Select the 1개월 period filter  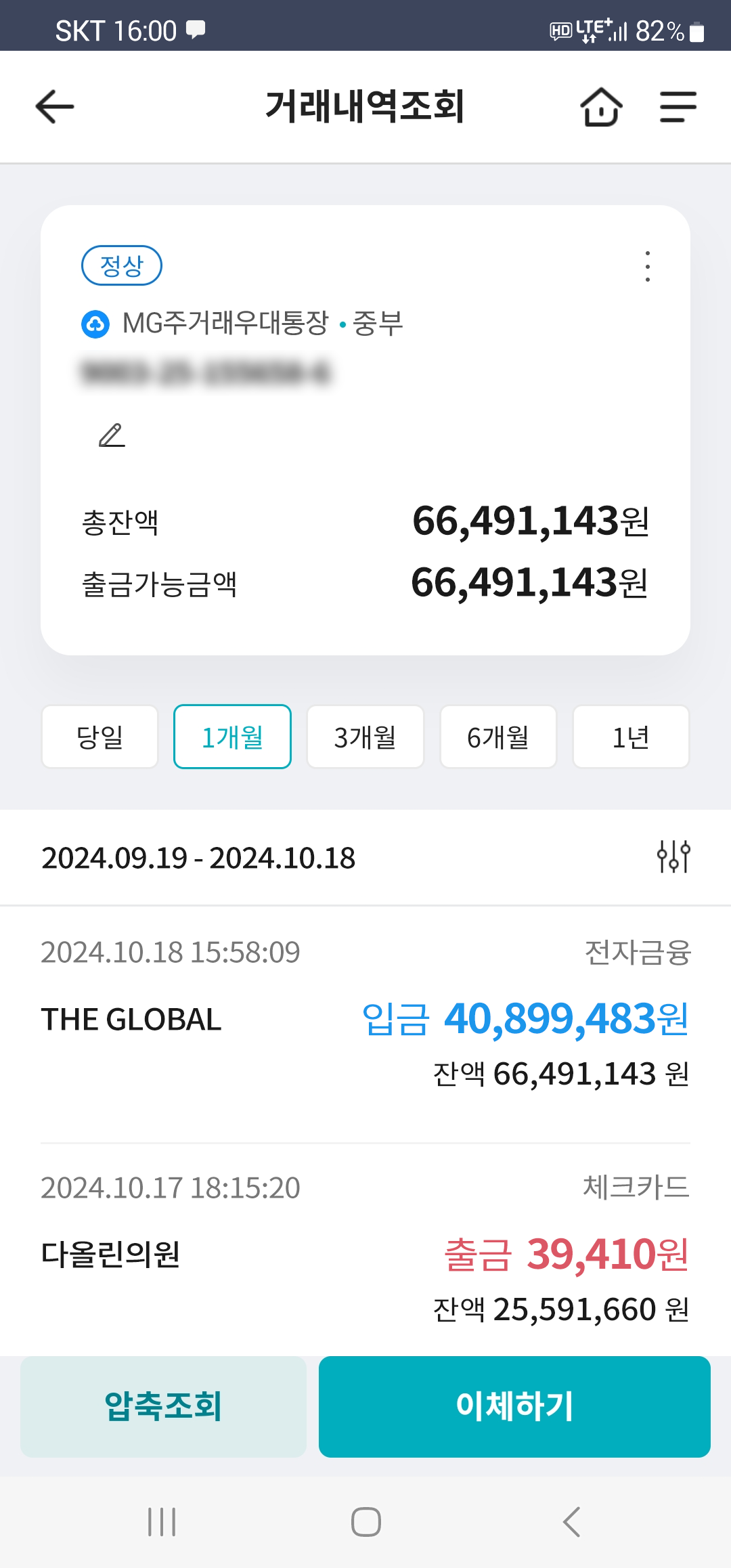point(232,737)
